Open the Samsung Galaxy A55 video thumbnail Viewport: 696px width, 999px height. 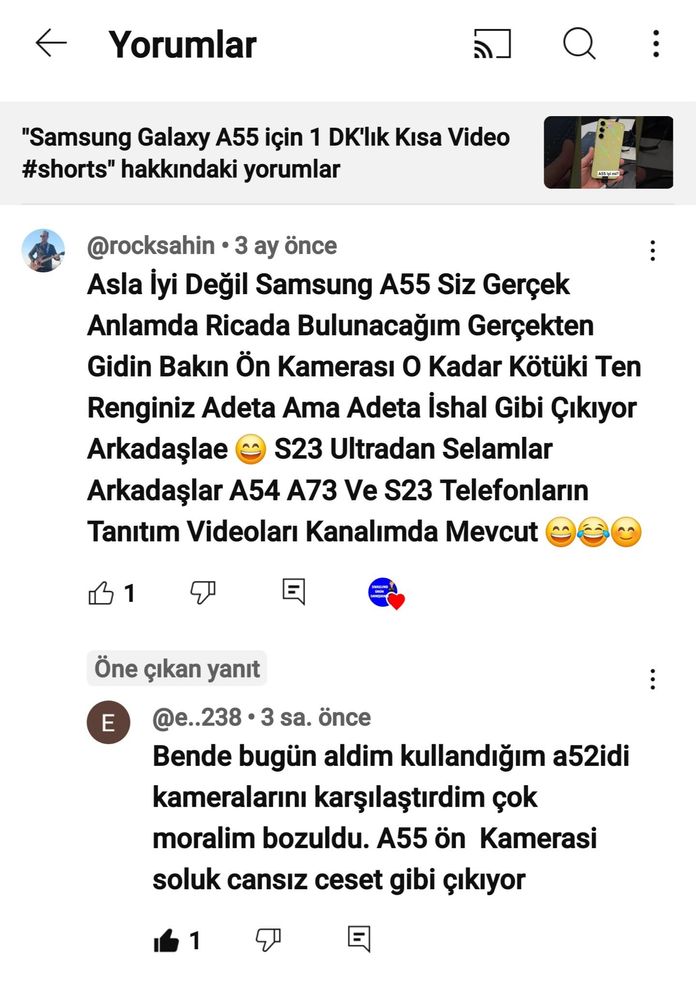(608, 152)
